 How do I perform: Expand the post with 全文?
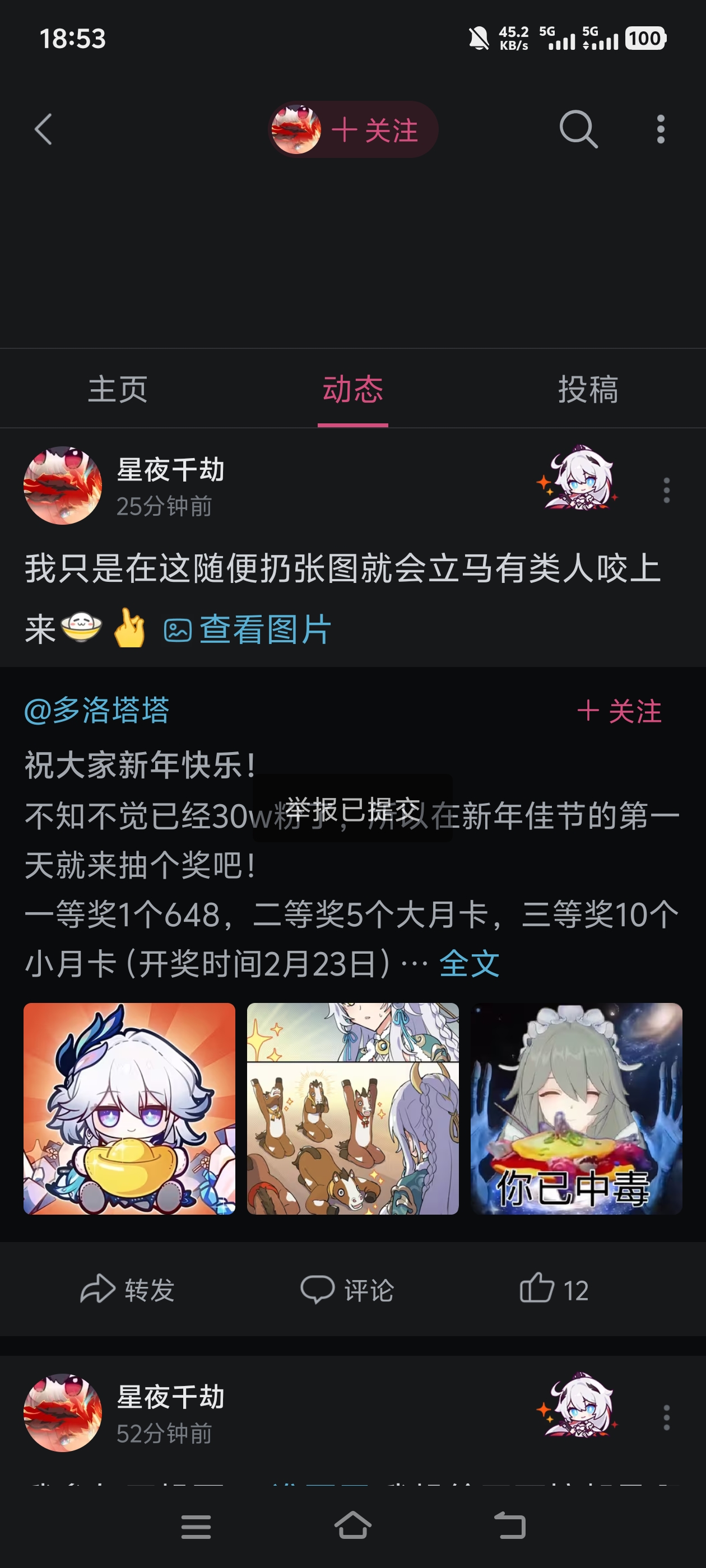pos(469,963)
